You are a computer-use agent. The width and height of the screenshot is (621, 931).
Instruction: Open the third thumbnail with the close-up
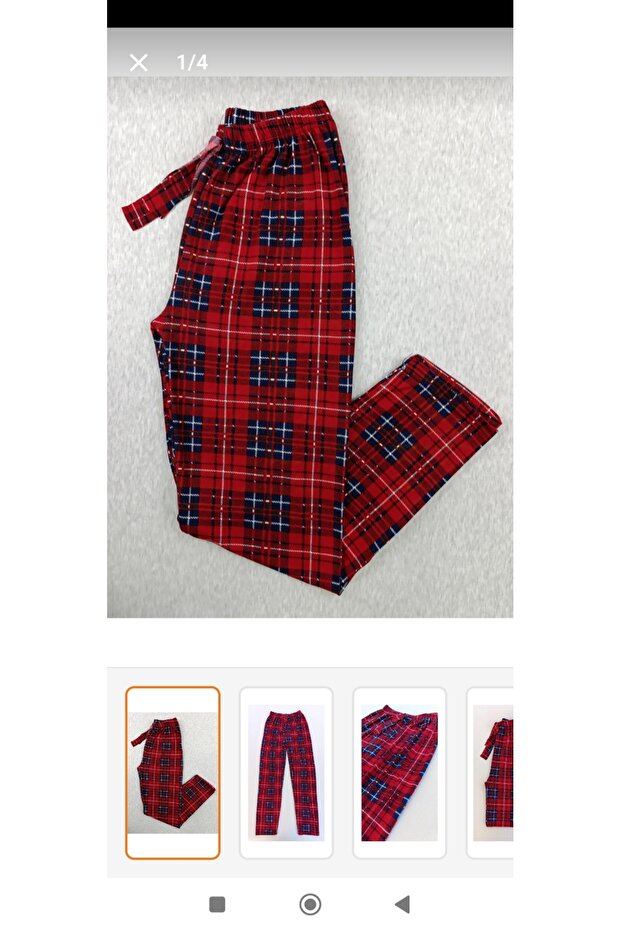(399, 772)
